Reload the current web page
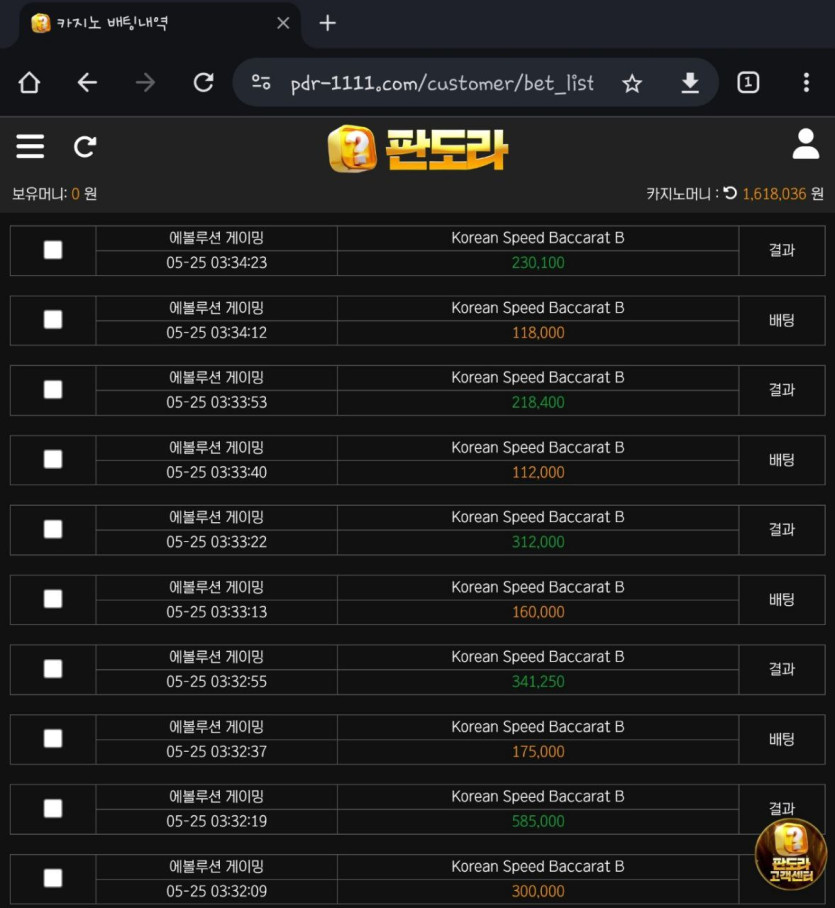 204,83
